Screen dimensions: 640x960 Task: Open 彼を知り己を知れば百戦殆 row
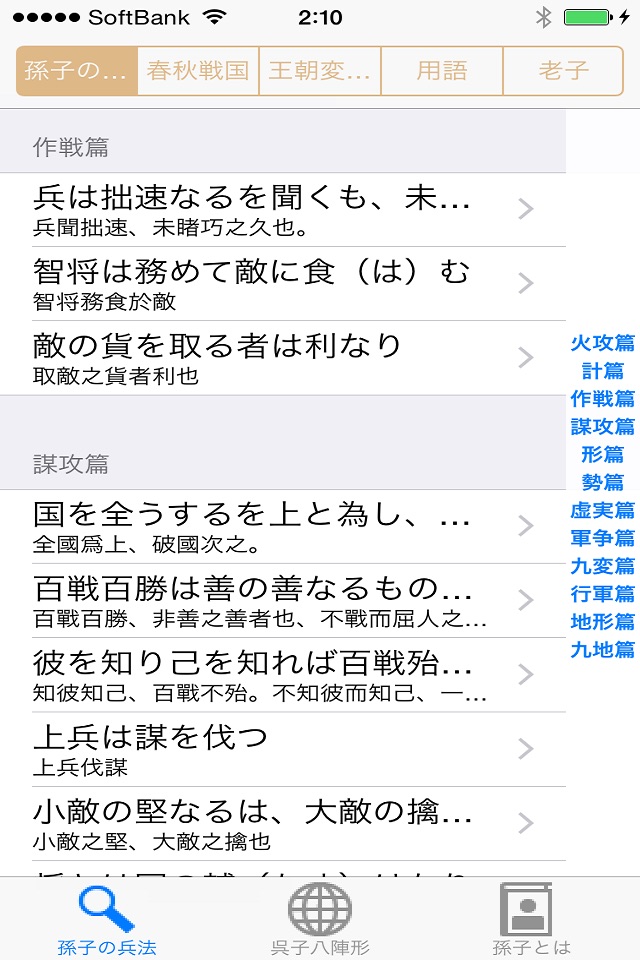(283, 675)
